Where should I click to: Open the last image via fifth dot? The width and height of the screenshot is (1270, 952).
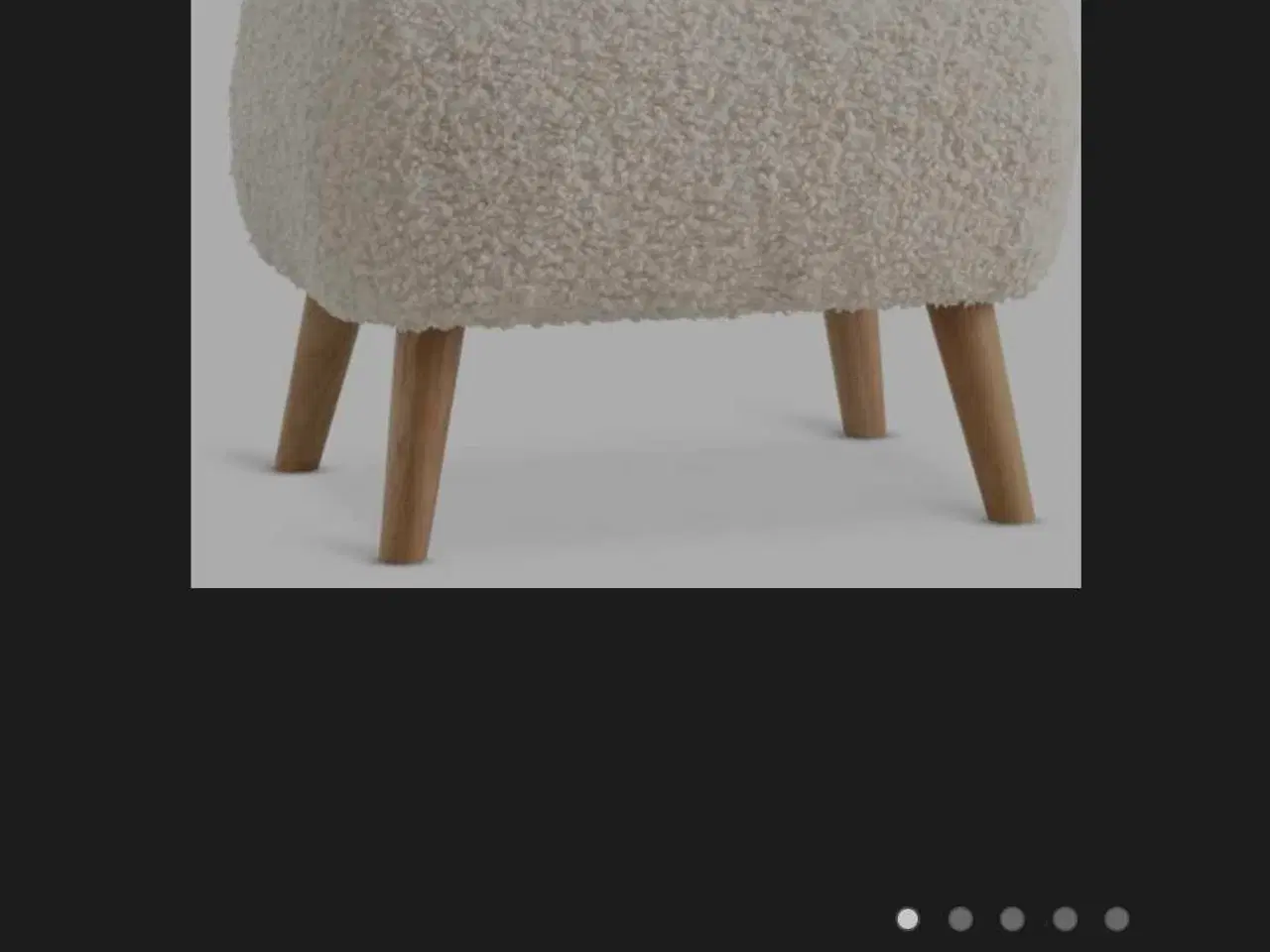(1116, 919)
